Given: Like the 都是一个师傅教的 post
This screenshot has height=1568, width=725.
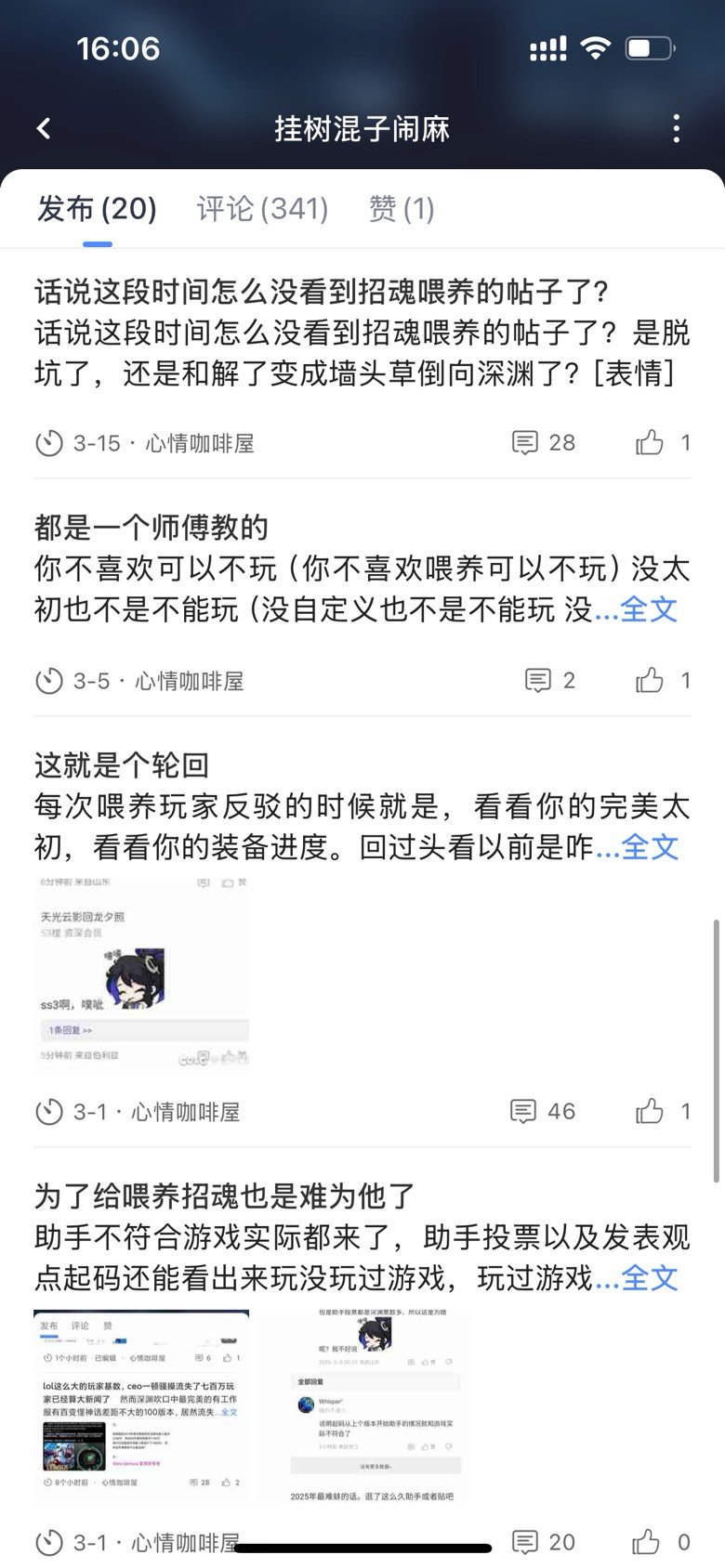Looking at the screenshot, I should coord(663,680).
